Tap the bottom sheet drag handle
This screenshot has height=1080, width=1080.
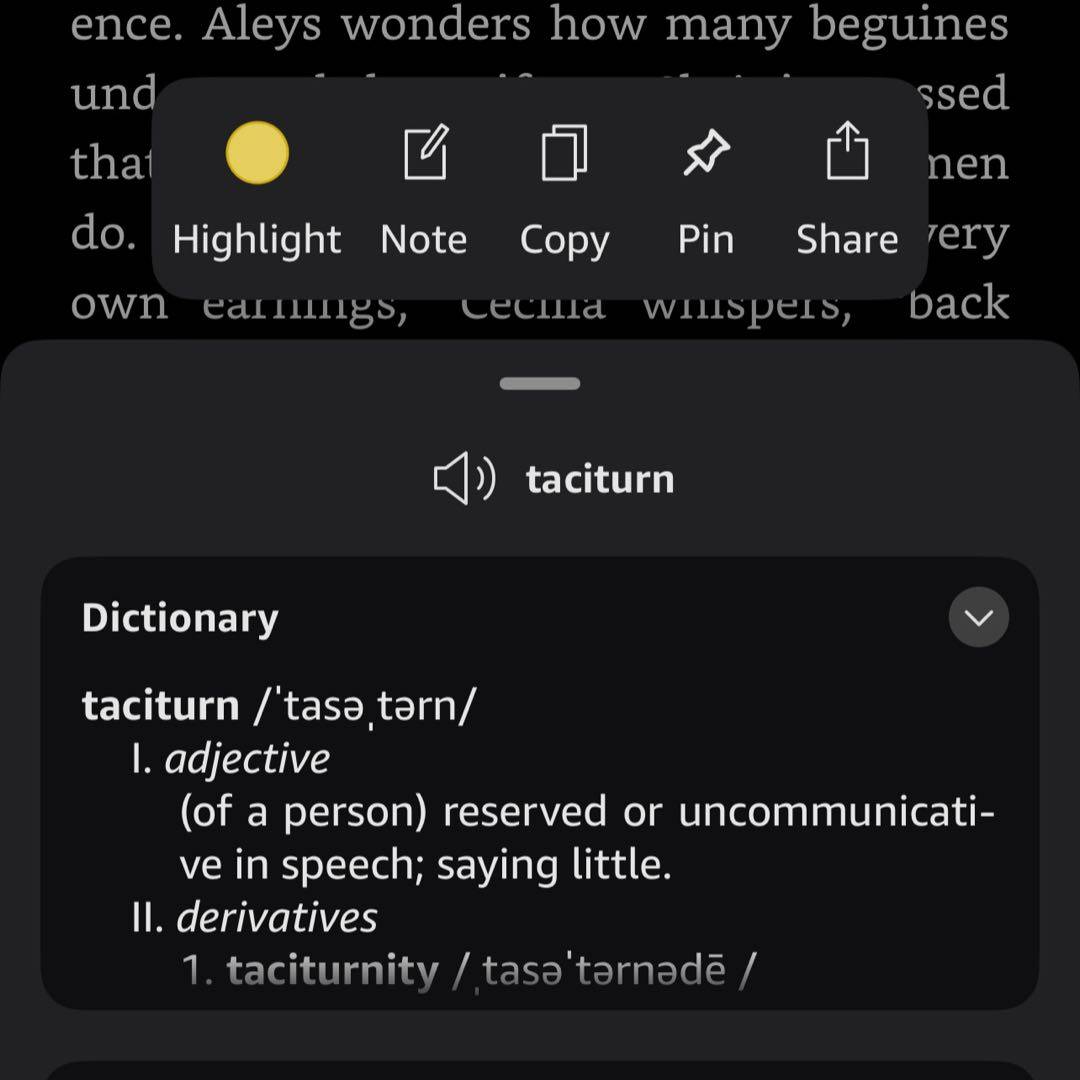(540, 384)
